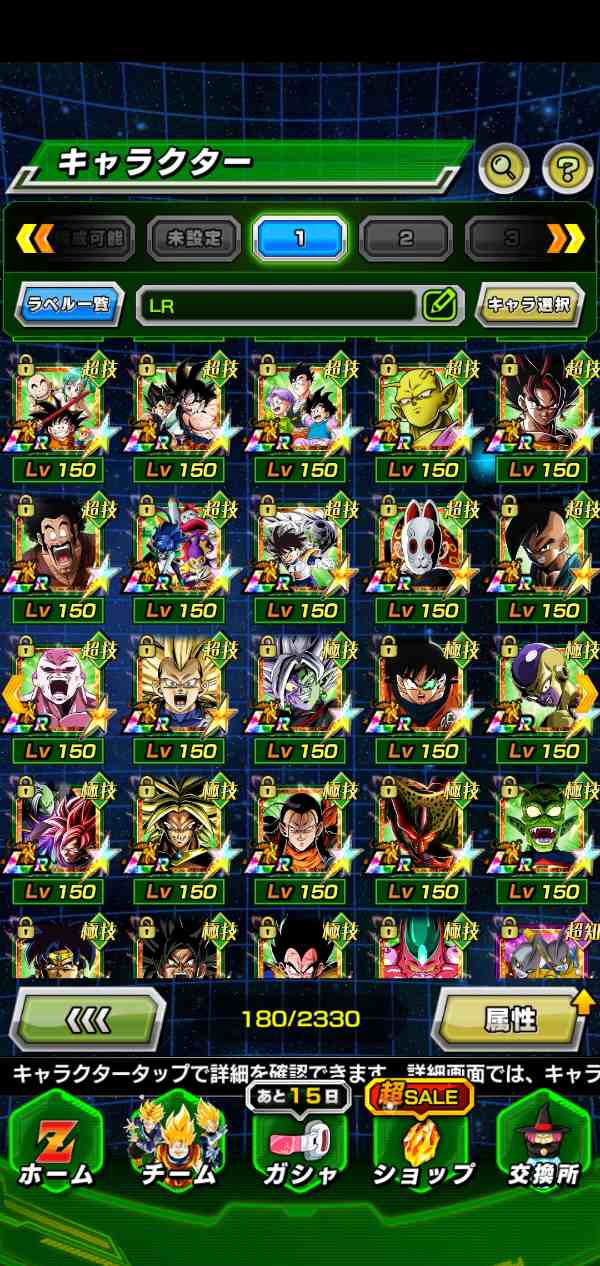This screenshot has width=600, height=1266.
Task: Open the question mark help icon
Action: pos(567,169)
